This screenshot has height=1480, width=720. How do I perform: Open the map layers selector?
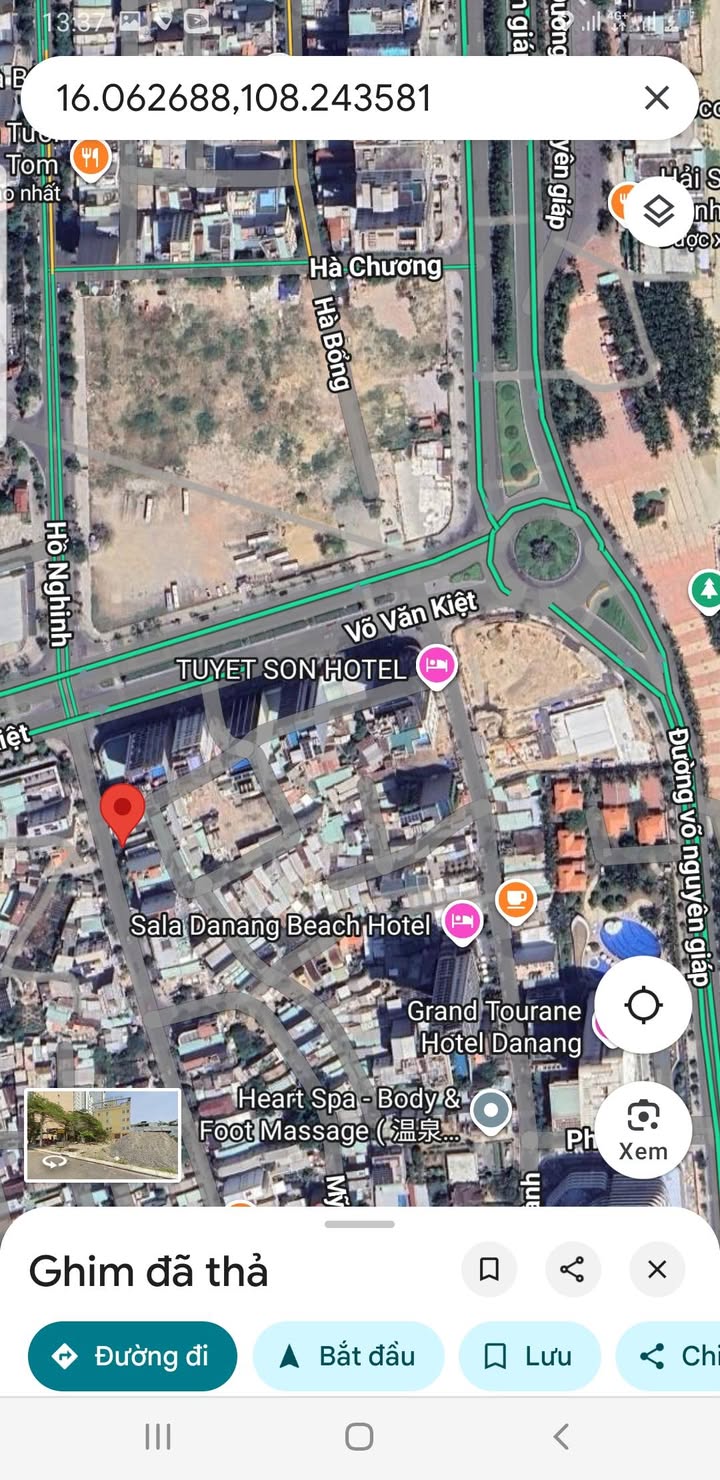[657, 211]
